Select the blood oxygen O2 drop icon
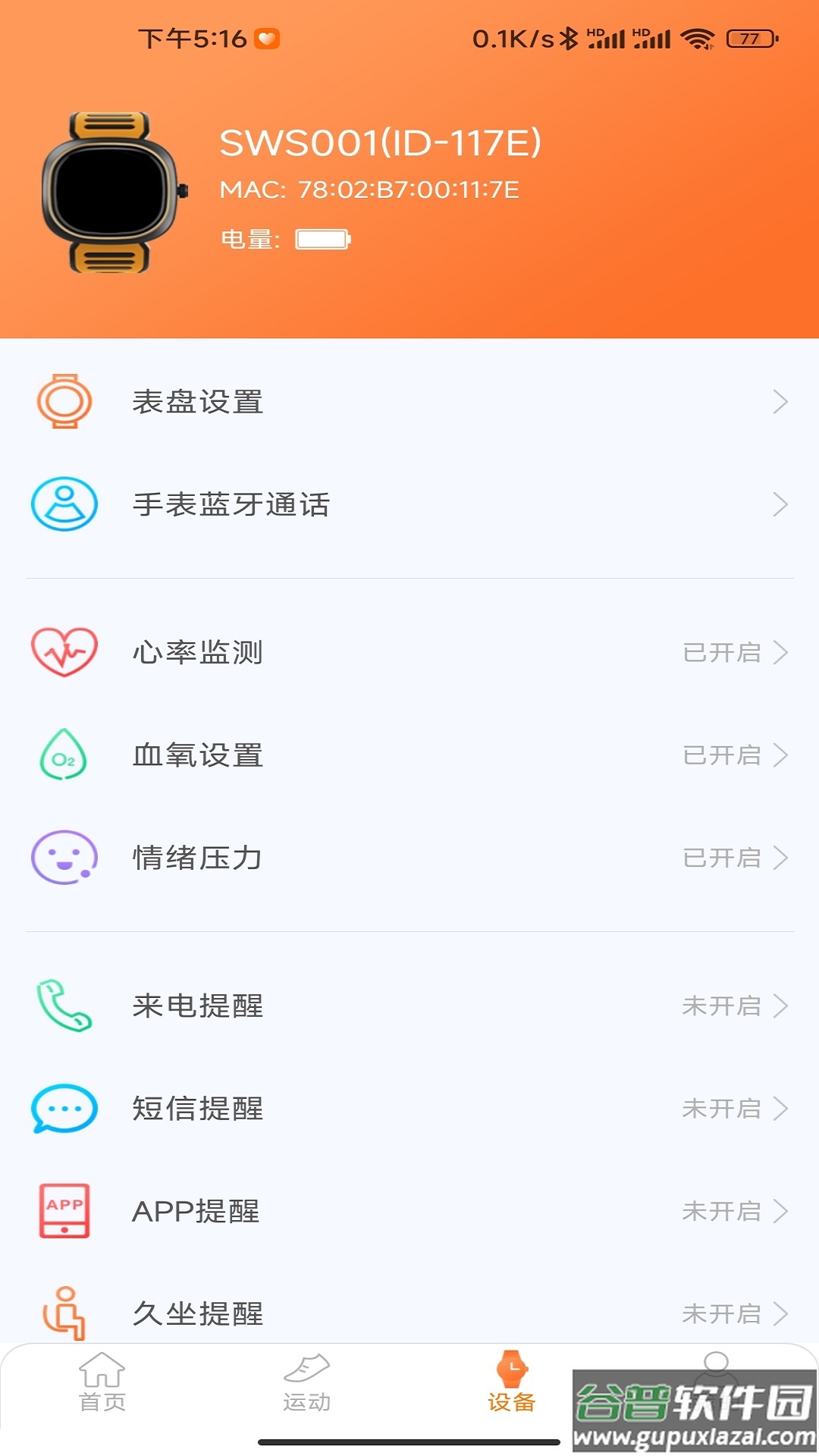 [65, 755]
